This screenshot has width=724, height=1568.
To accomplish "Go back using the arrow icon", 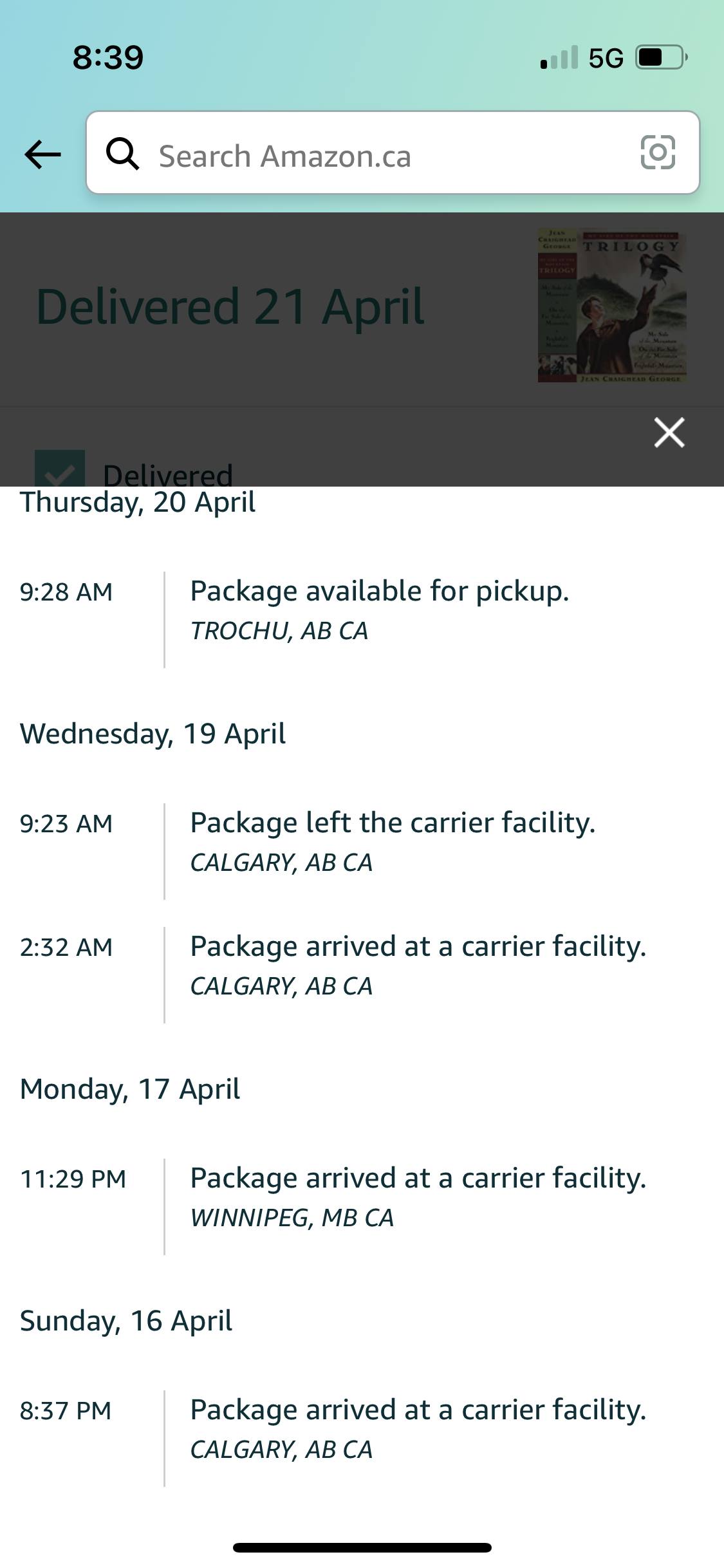I will 42,154.
